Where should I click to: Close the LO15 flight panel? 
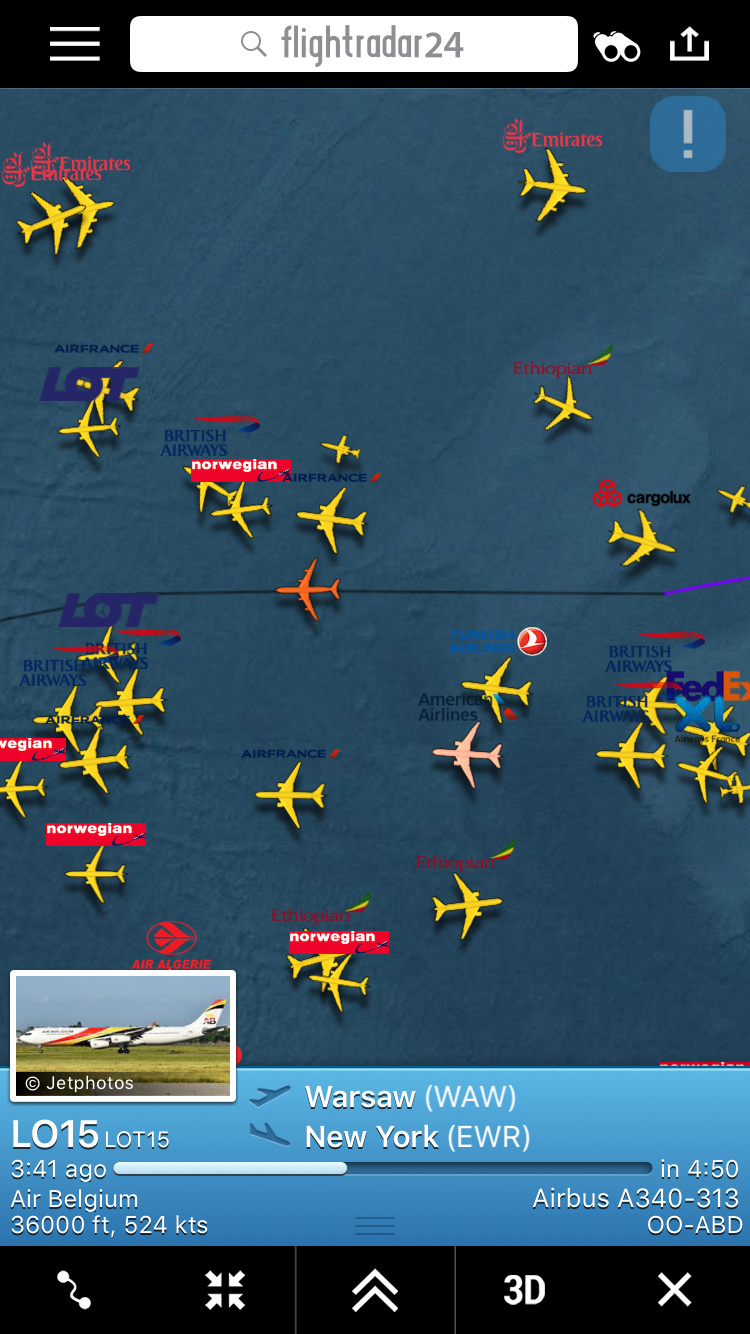675,1290
